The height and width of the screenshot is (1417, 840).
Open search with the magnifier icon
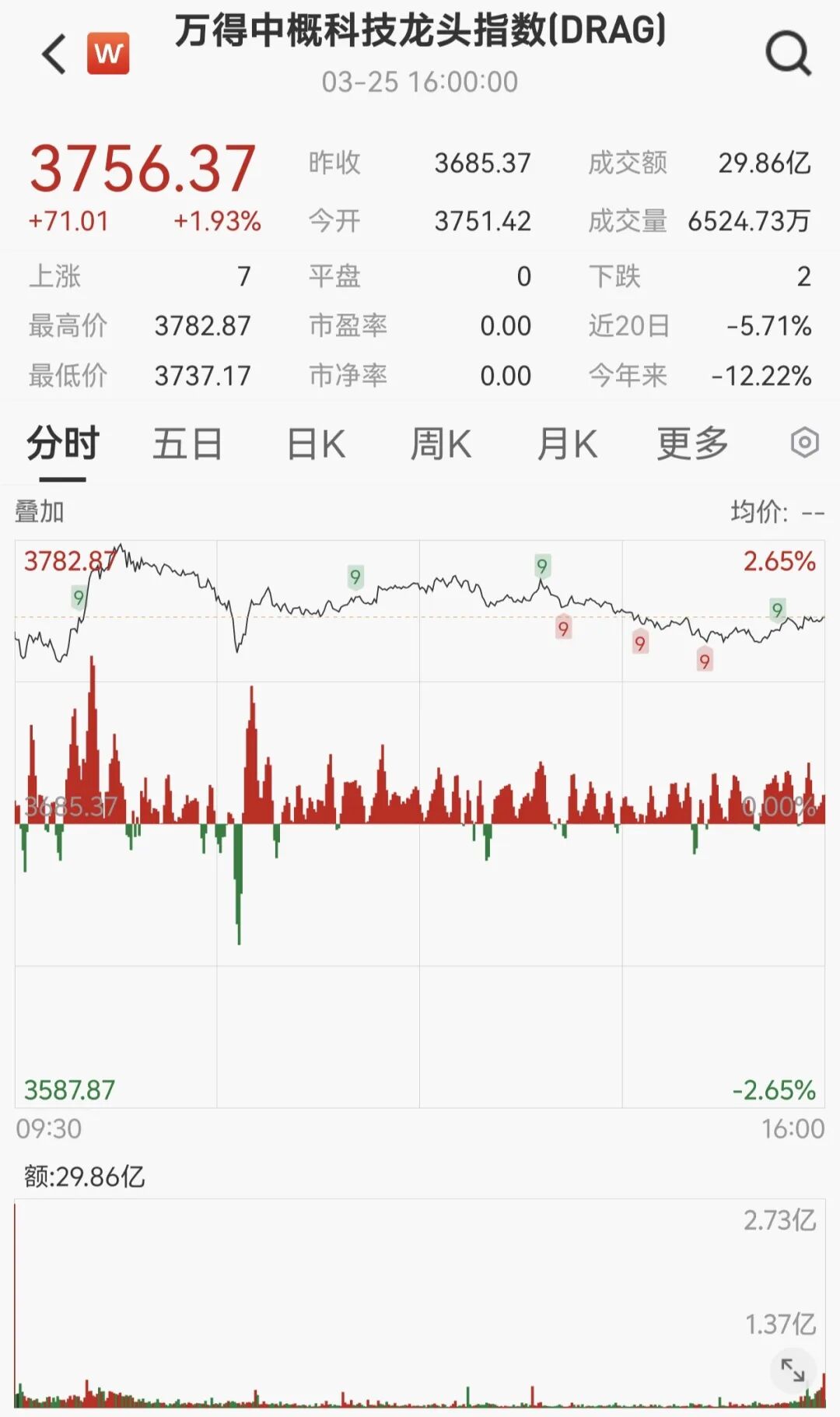788,54
